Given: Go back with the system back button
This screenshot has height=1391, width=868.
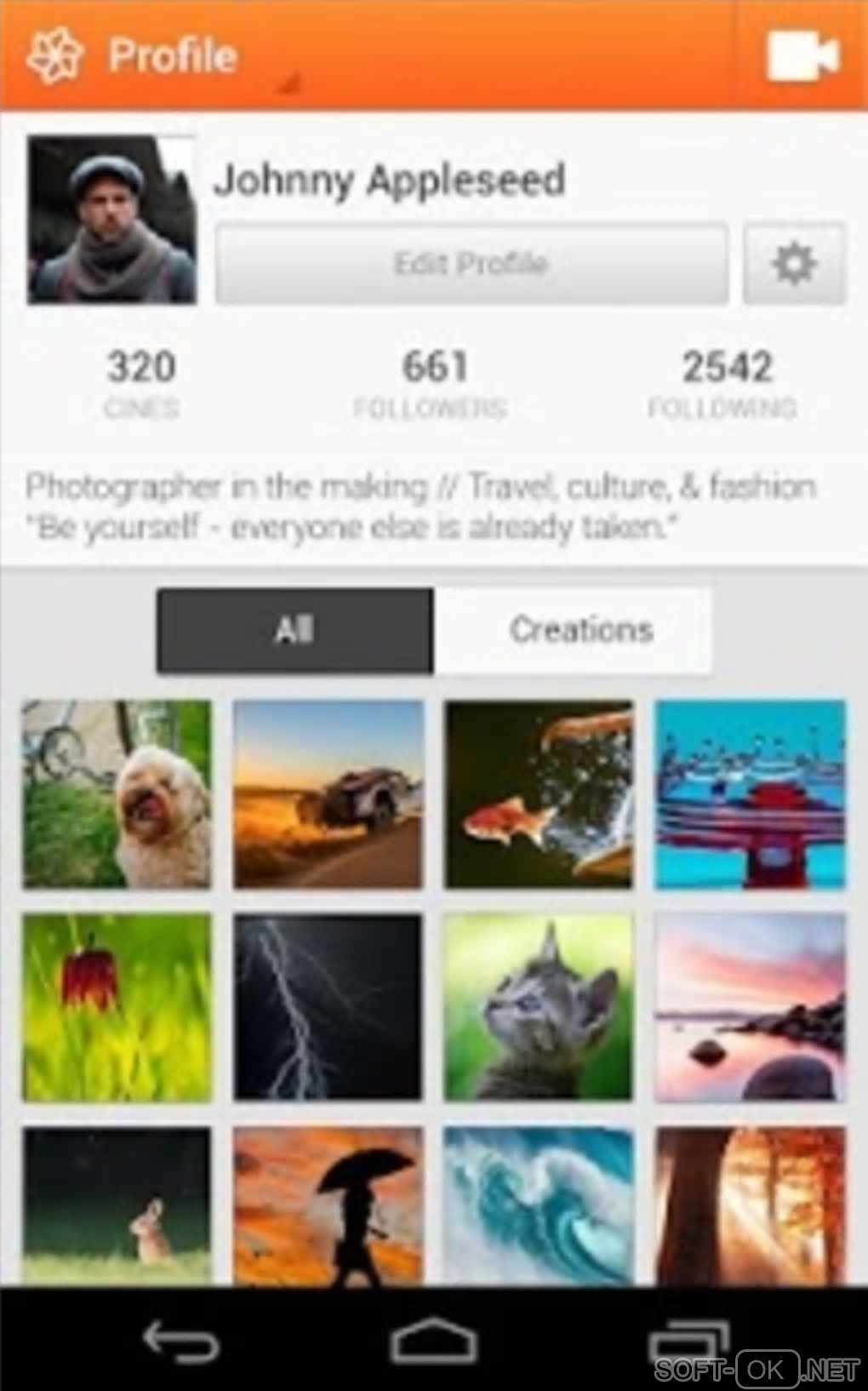Looking at the screenshot, I should pos(180,1342).
